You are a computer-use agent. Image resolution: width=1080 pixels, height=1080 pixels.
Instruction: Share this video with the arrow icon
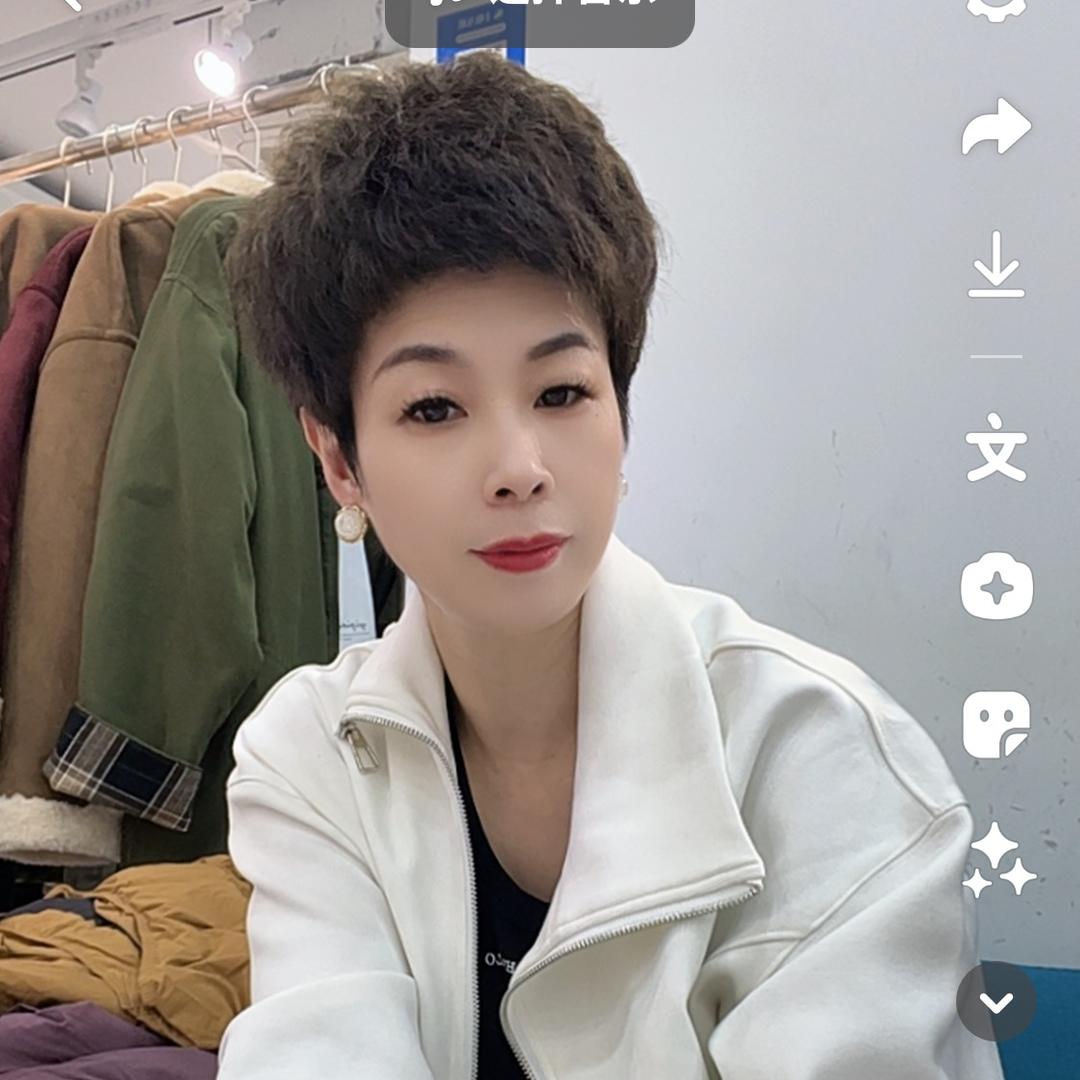996,128
